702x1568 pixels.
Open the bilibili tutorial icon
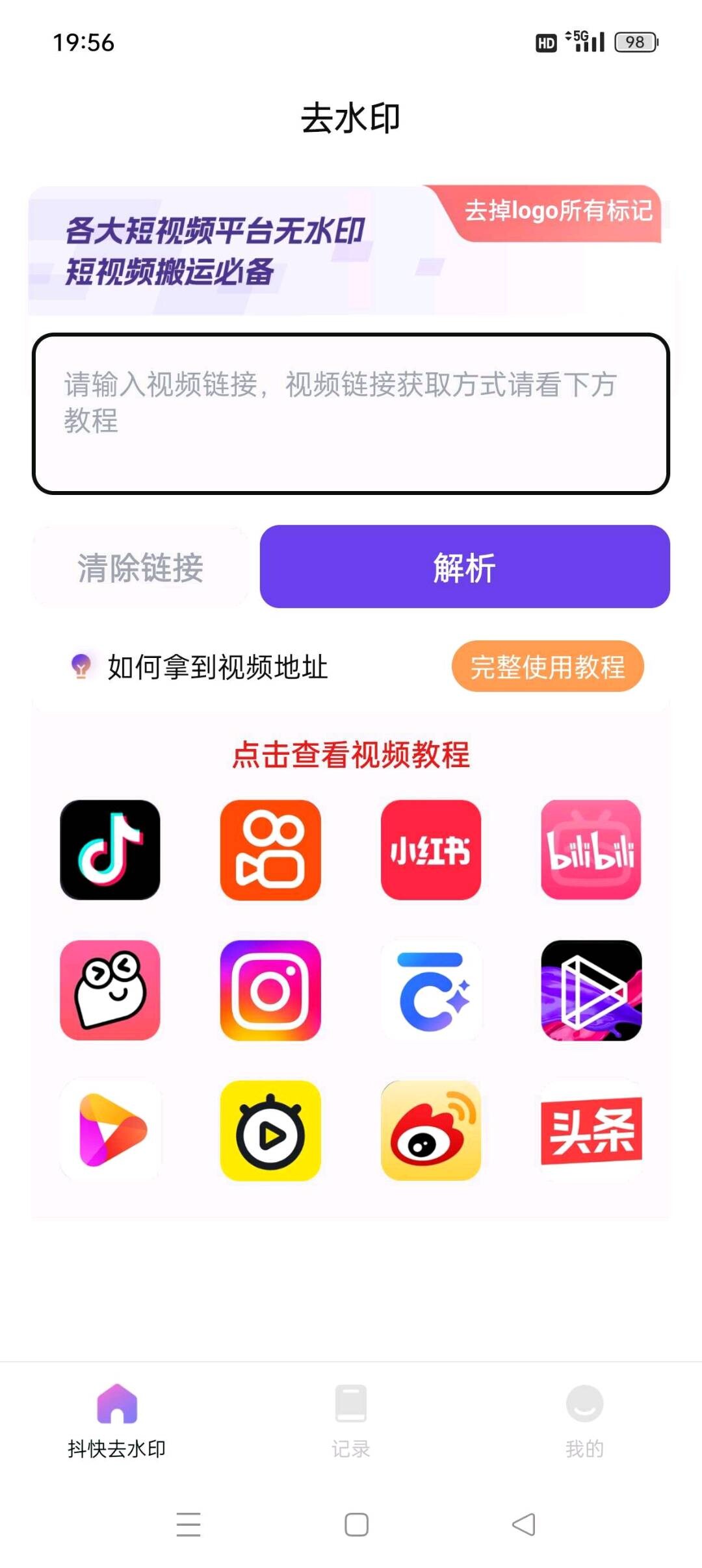(x=591, y=850)
